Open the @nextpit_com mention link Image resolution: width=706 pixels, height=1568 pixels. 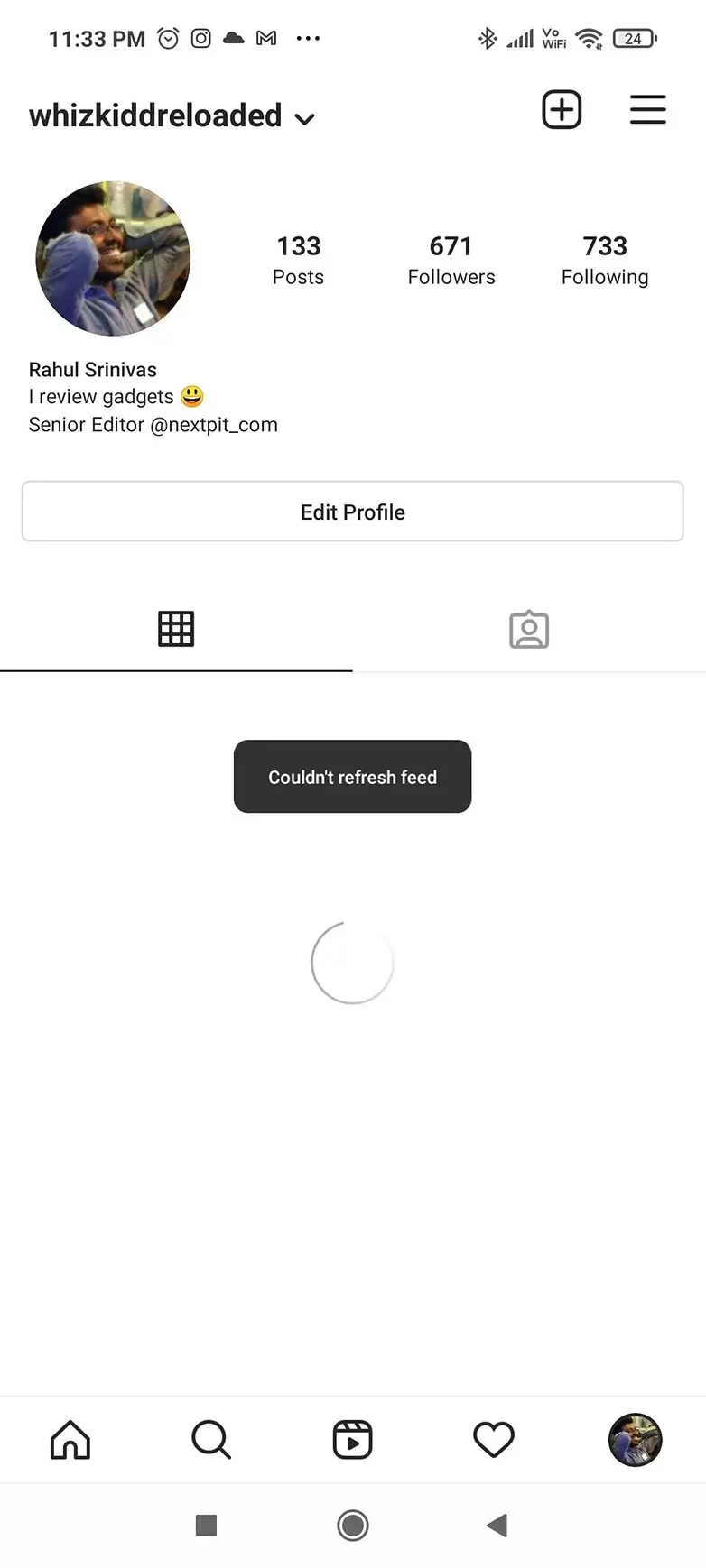tap(214, 425)
